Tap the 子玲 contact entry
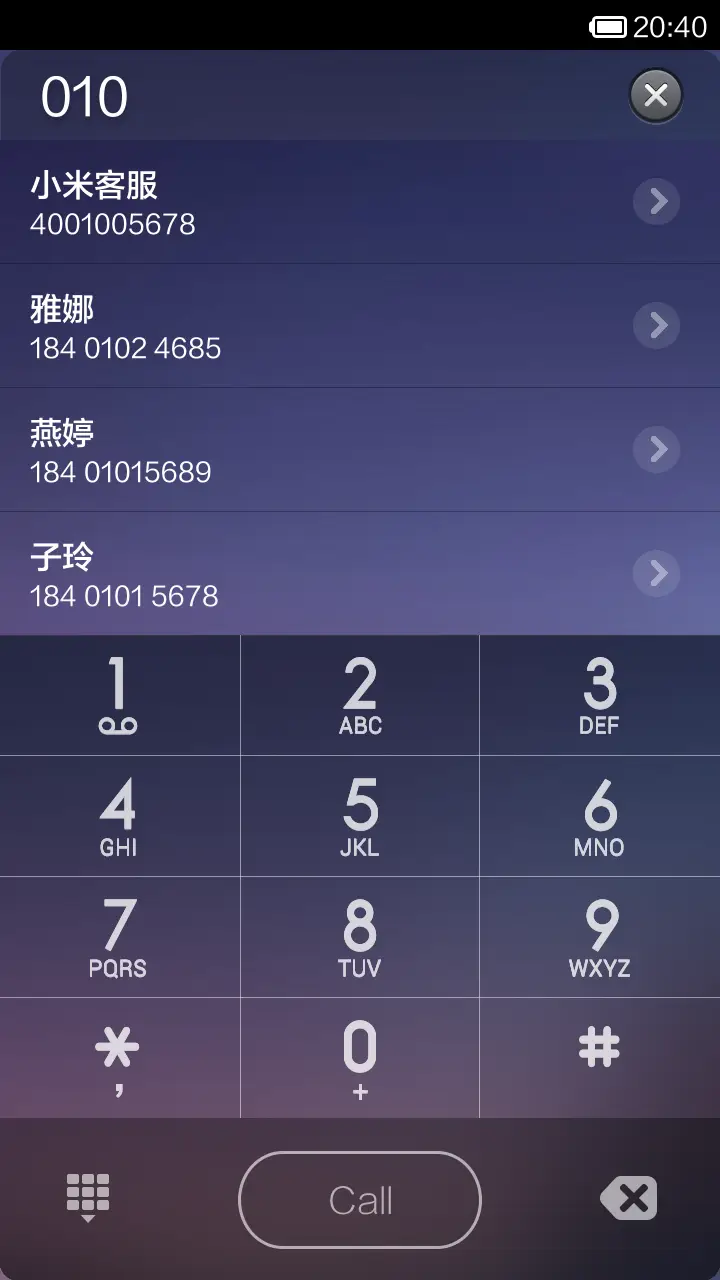Image resolution: width=720 pixels, height=1280 pixels. click(x=300, y=575)
